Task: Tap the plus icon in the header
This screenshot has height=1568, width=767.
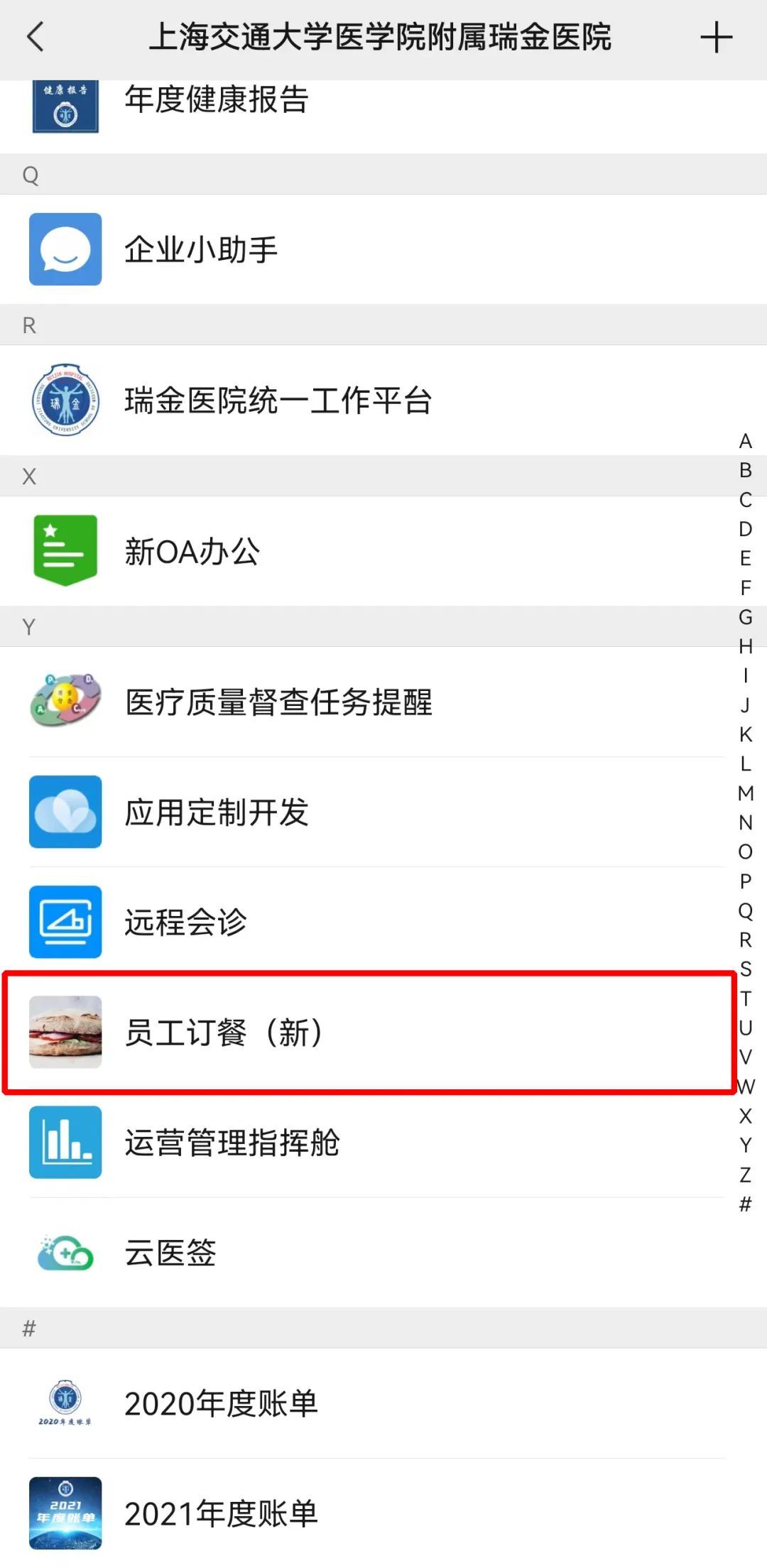Action: click(x=716, y=37)
